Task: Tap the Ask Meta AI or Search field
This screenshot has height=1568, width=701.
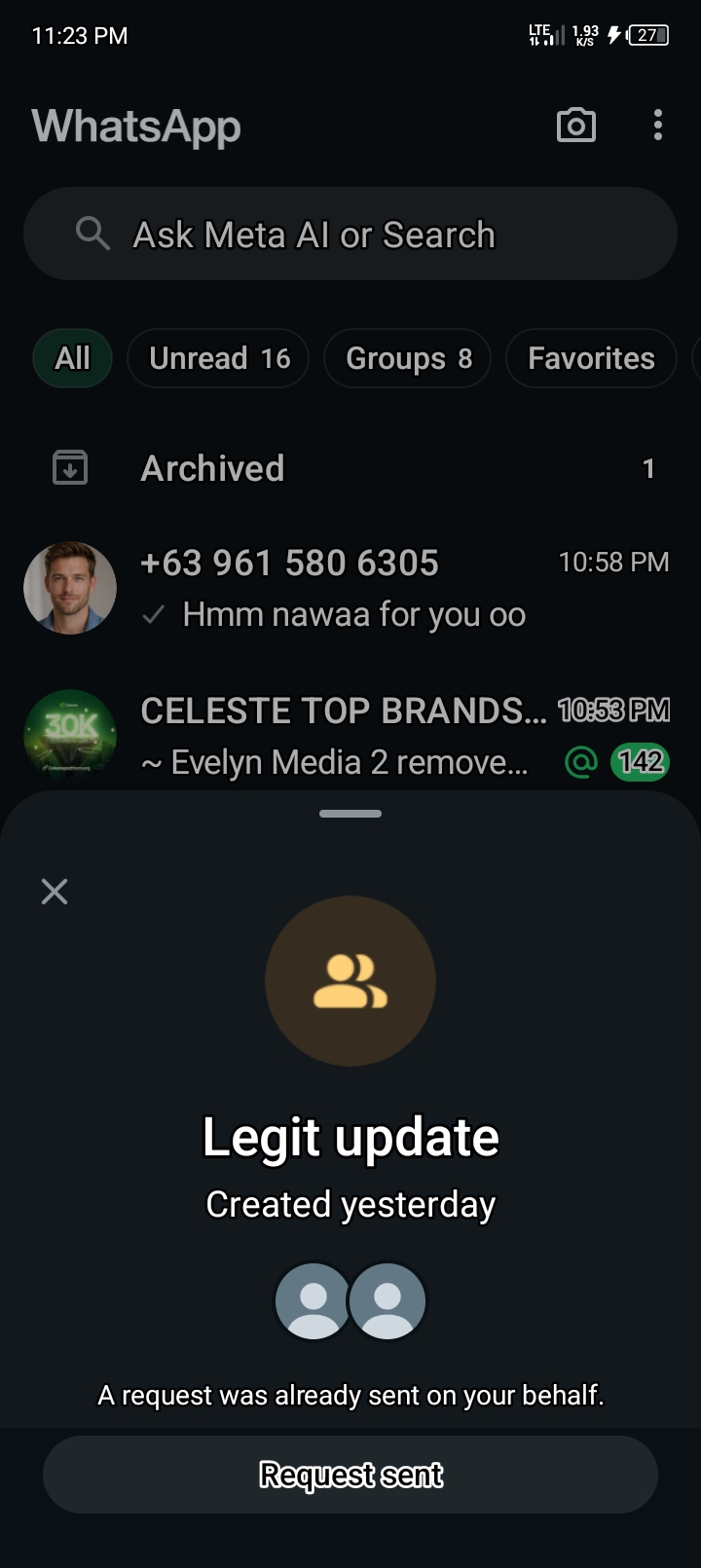Action: [x=350, y=235]
